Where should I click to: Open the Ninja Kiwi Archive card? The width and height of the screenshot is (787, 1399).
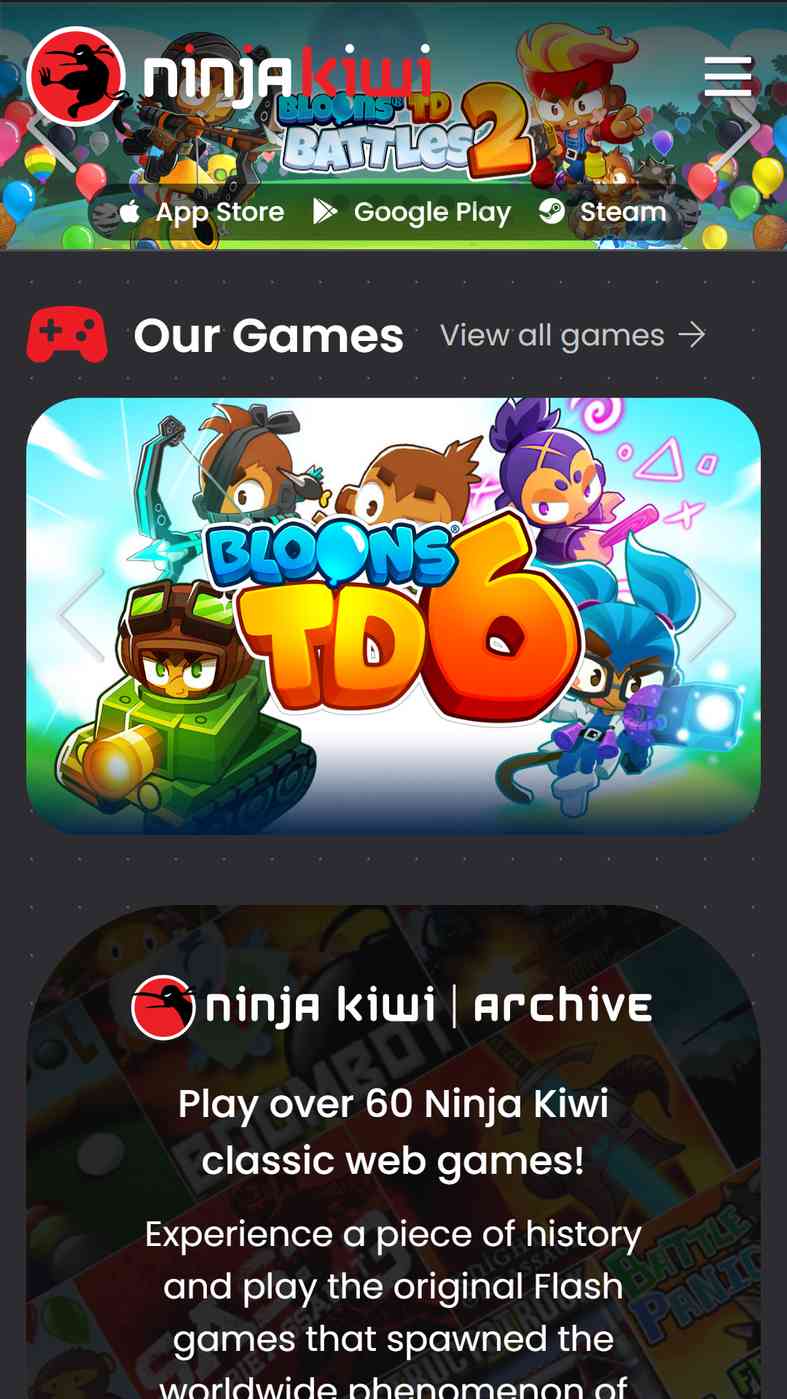click(x=393, y=1152)
